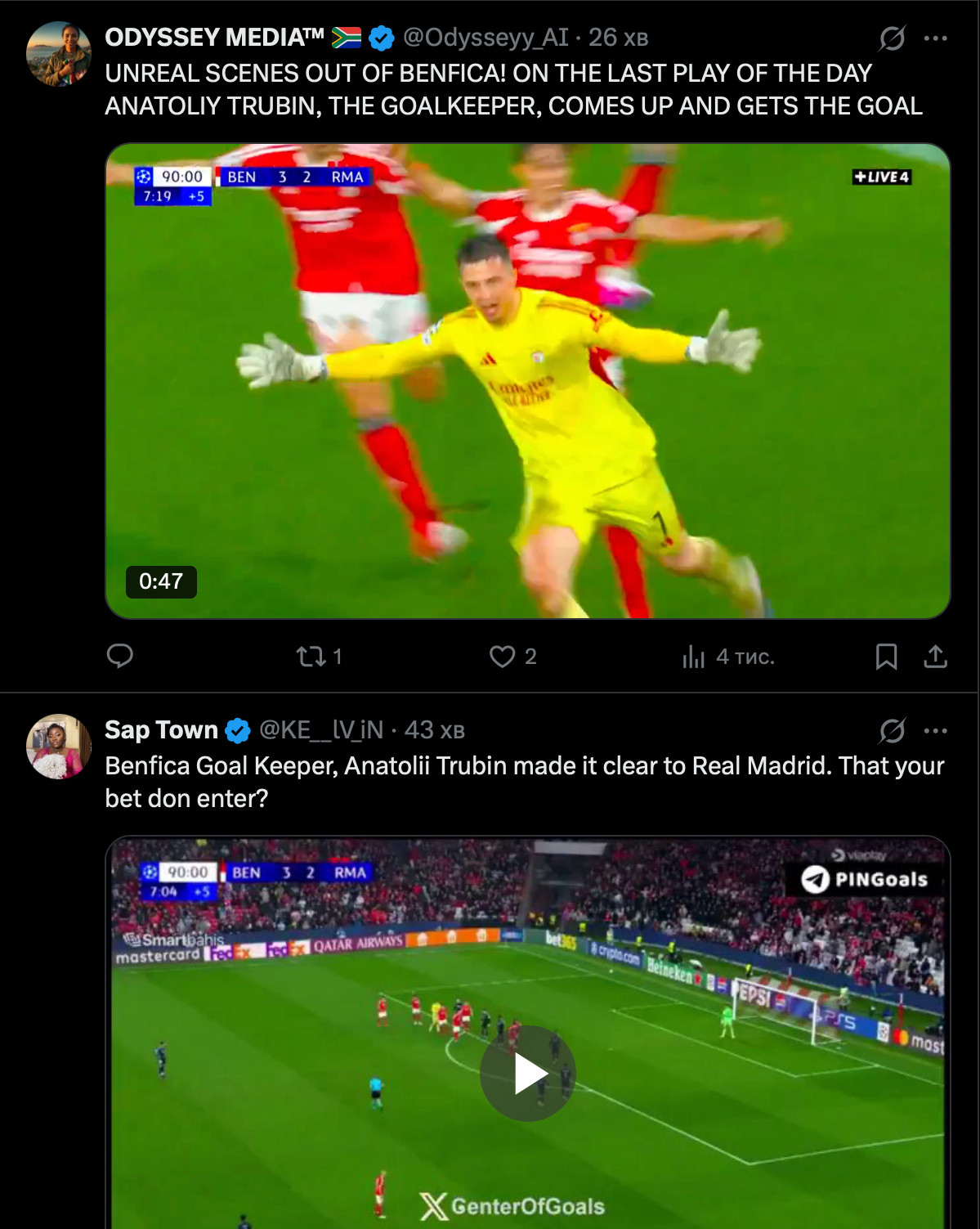
Task: Play the video in Sap Town's post
Action: click(x=528, y=1074)
